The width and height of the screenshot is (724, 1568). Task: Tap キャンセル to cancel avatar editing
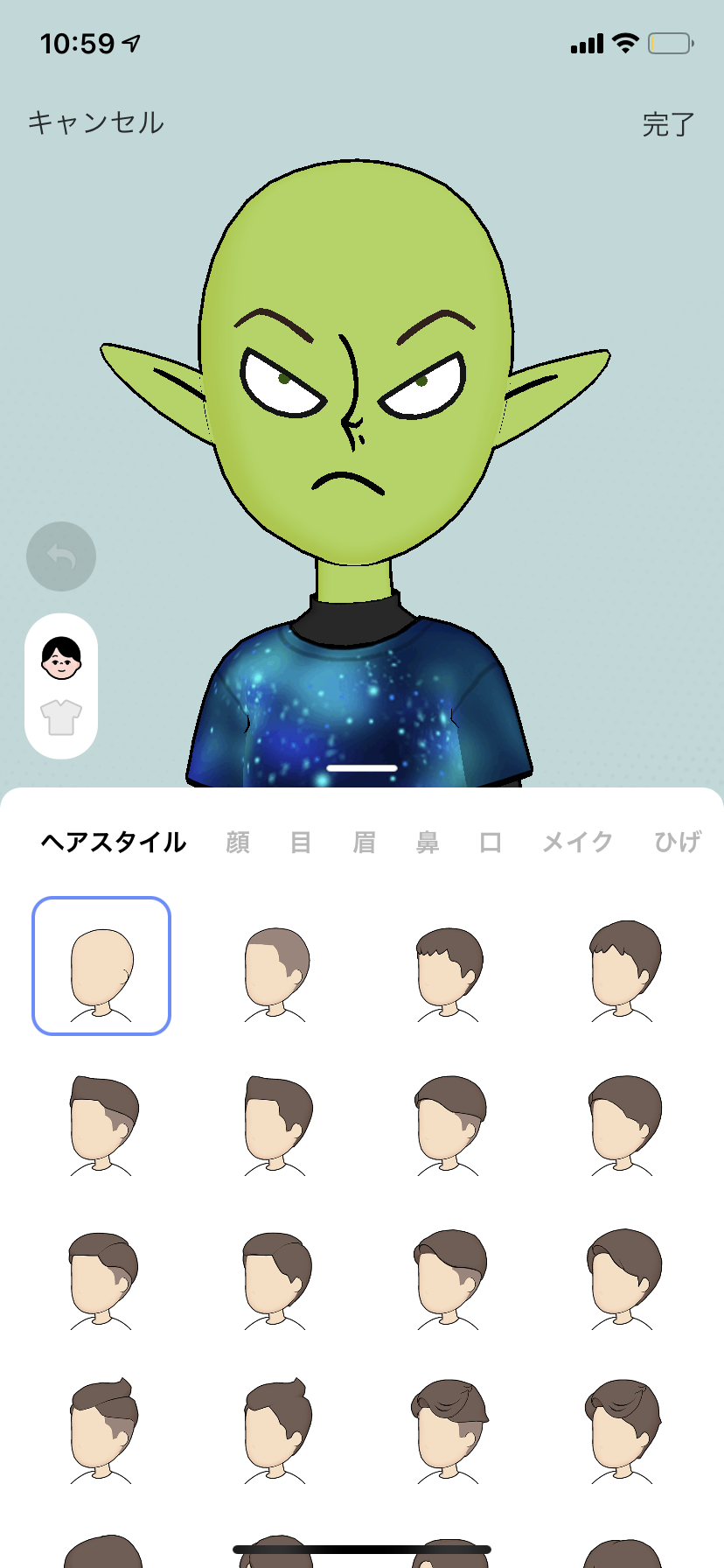click(96, 122)
